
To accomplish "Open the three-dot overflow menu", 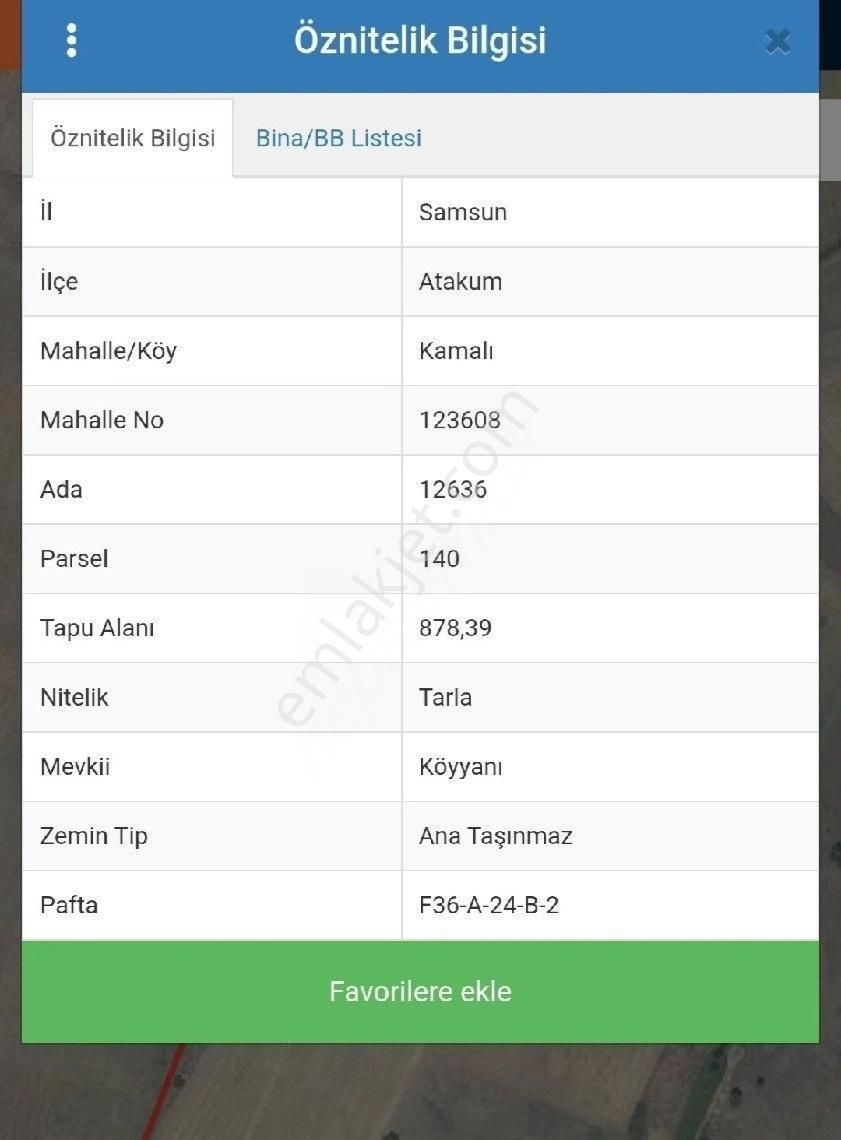I will [x=71, y=41].
